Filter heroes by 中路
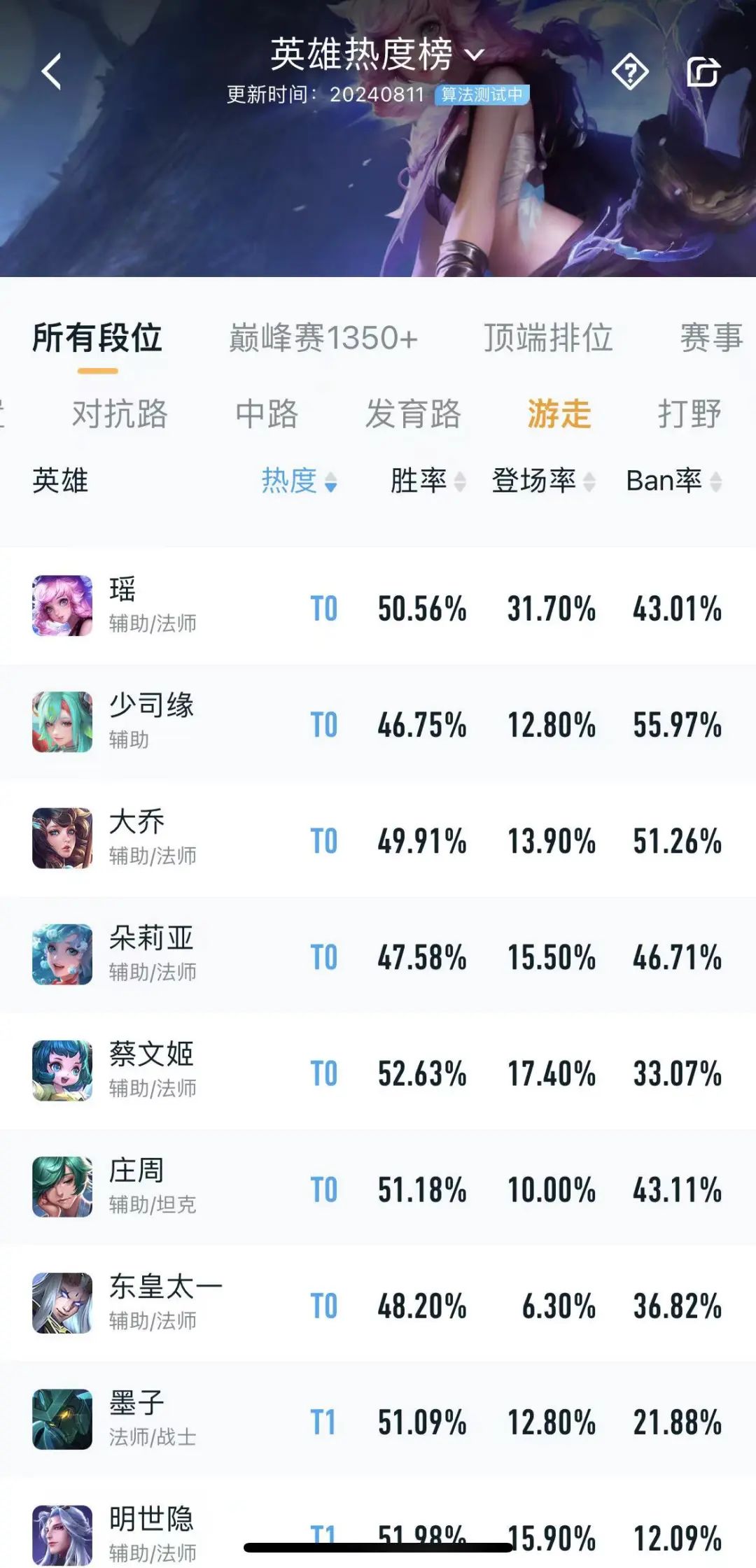 pos(267,414)
